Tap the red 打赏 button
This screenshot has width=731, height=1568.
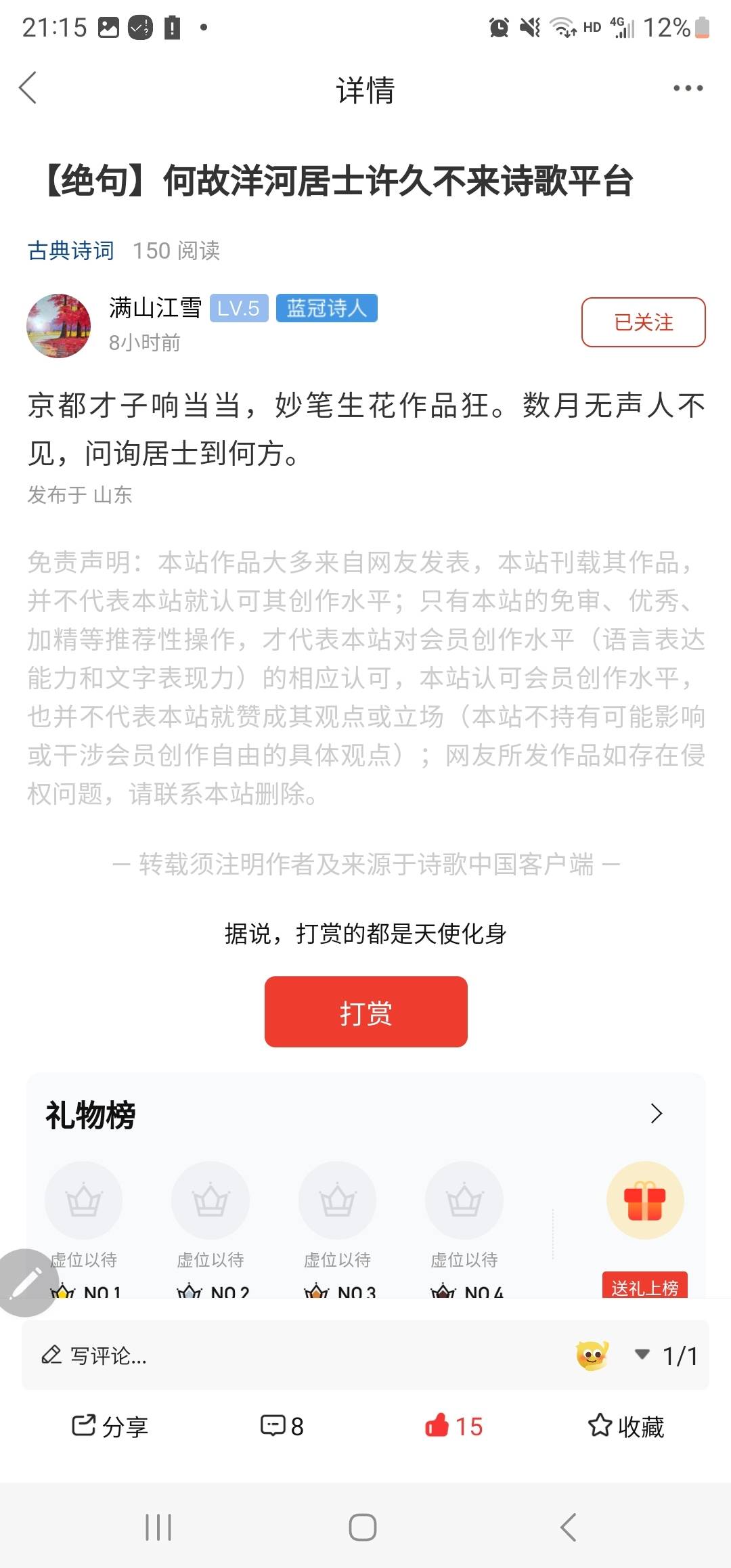tap(365, 1012)
